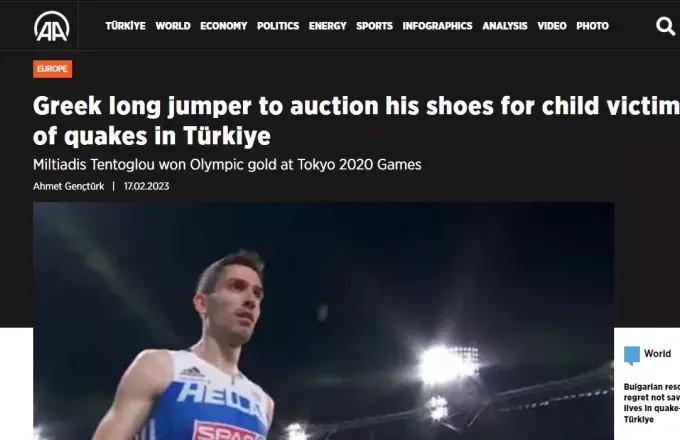Switch to the Video section

click(x=551, y=26)
